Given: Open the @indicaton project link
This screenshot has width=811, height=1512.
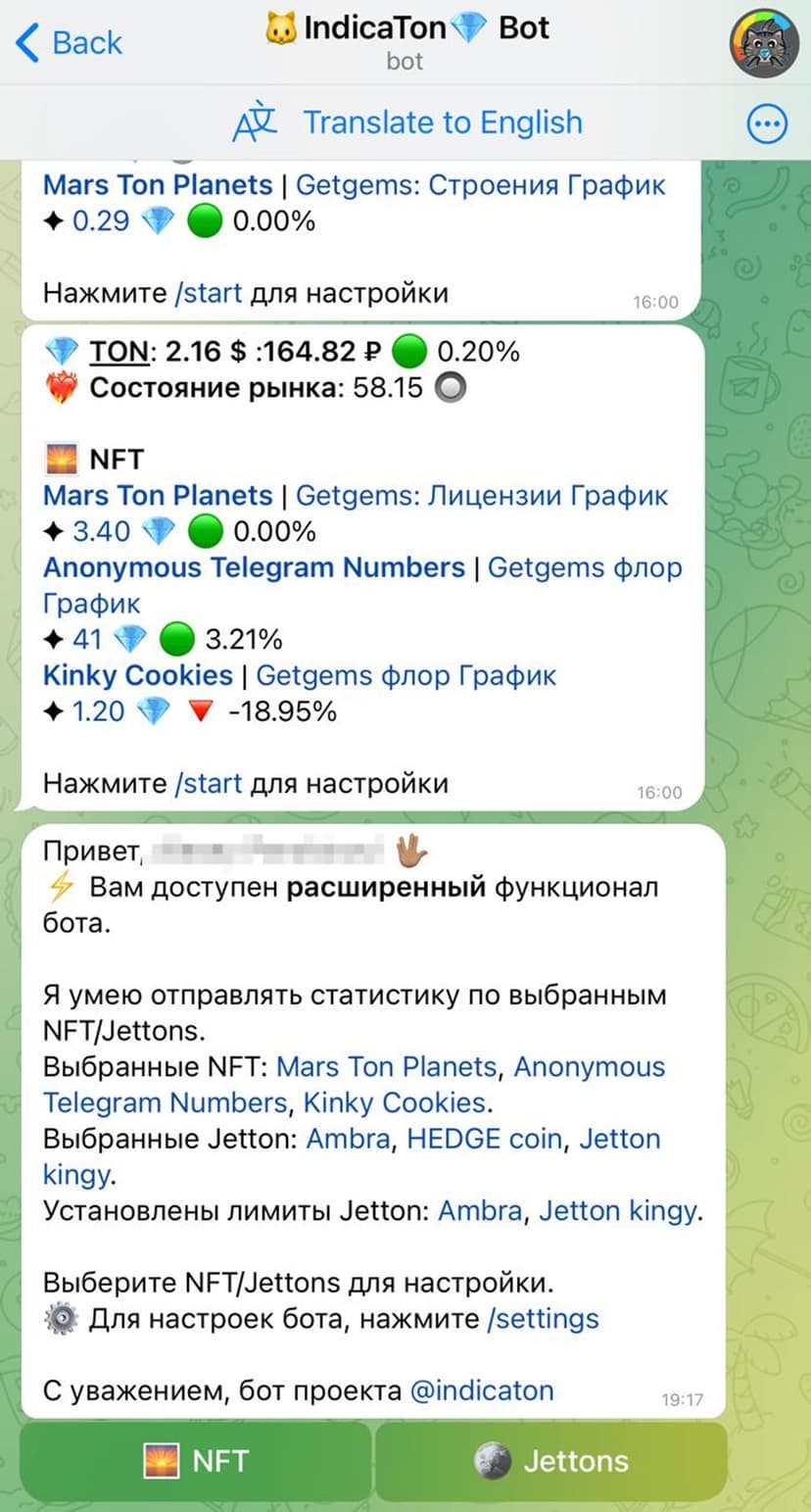Looking at the screenshot, I should 481,1390.
